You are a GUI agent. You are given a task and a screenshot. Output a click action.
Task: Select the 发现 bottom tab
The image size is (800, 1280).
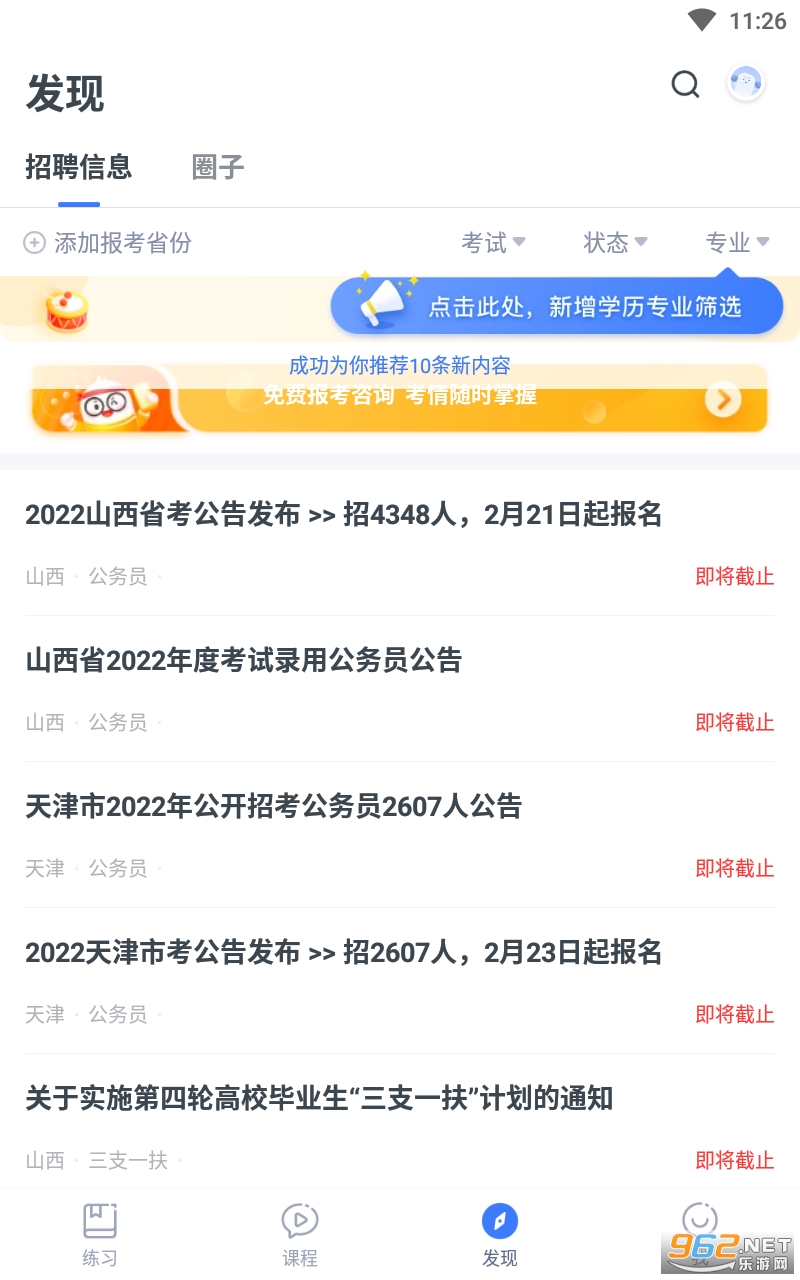(500, 1235)
